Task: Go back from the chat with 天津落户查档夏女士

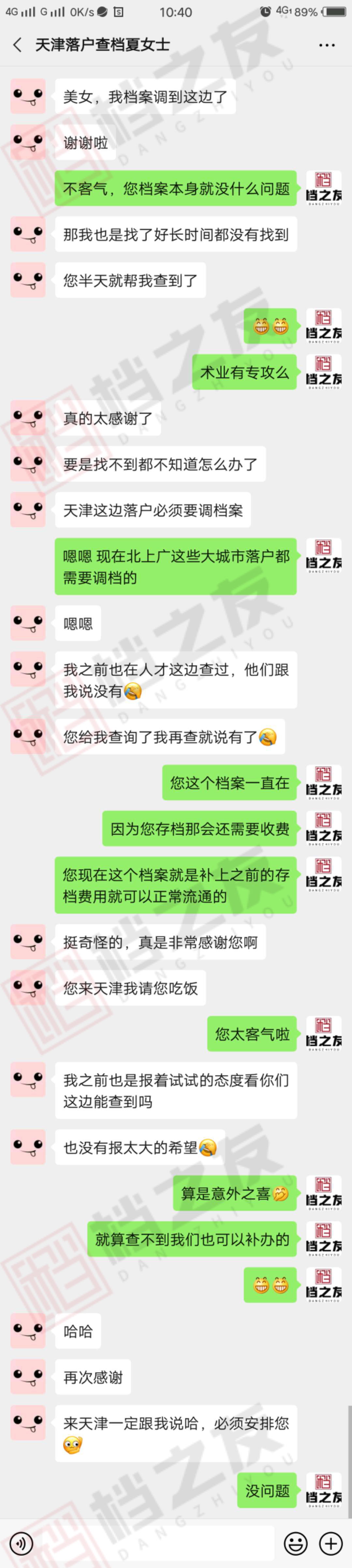Action: (x=17, y=44)
